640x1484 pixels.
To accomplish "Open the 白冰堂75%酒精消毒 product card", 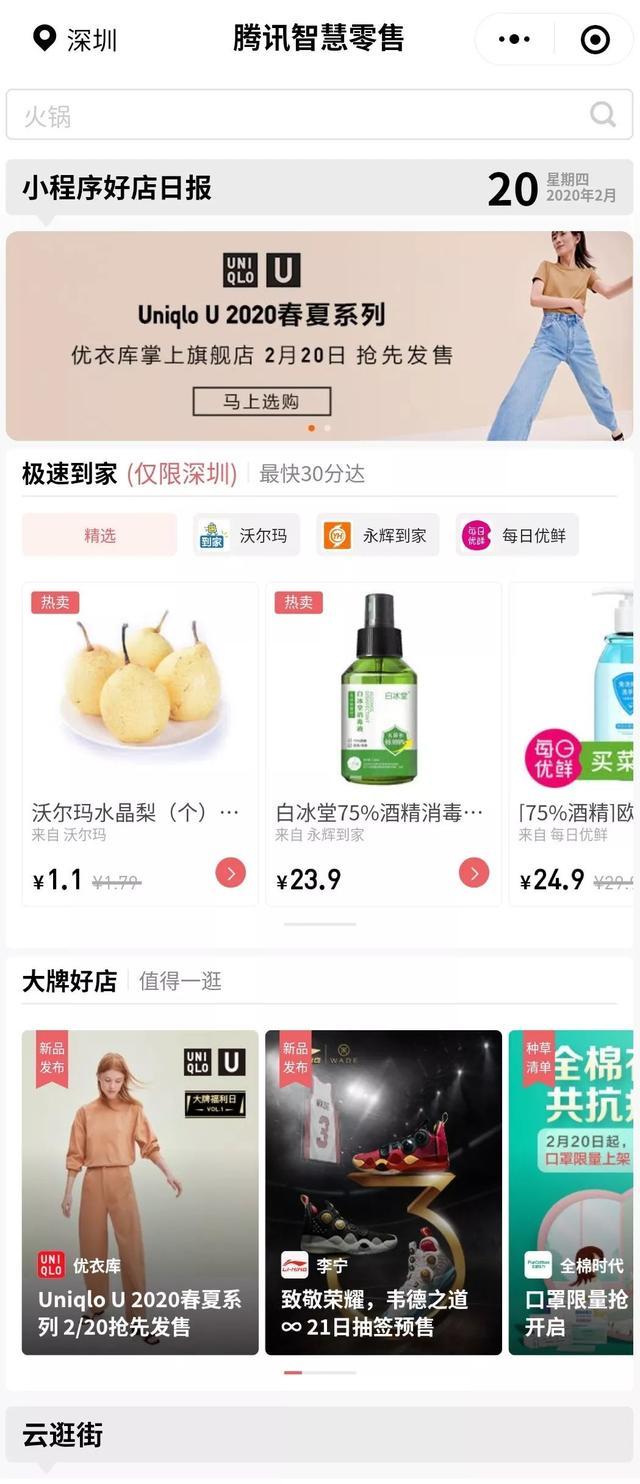I will coord(383,720).
